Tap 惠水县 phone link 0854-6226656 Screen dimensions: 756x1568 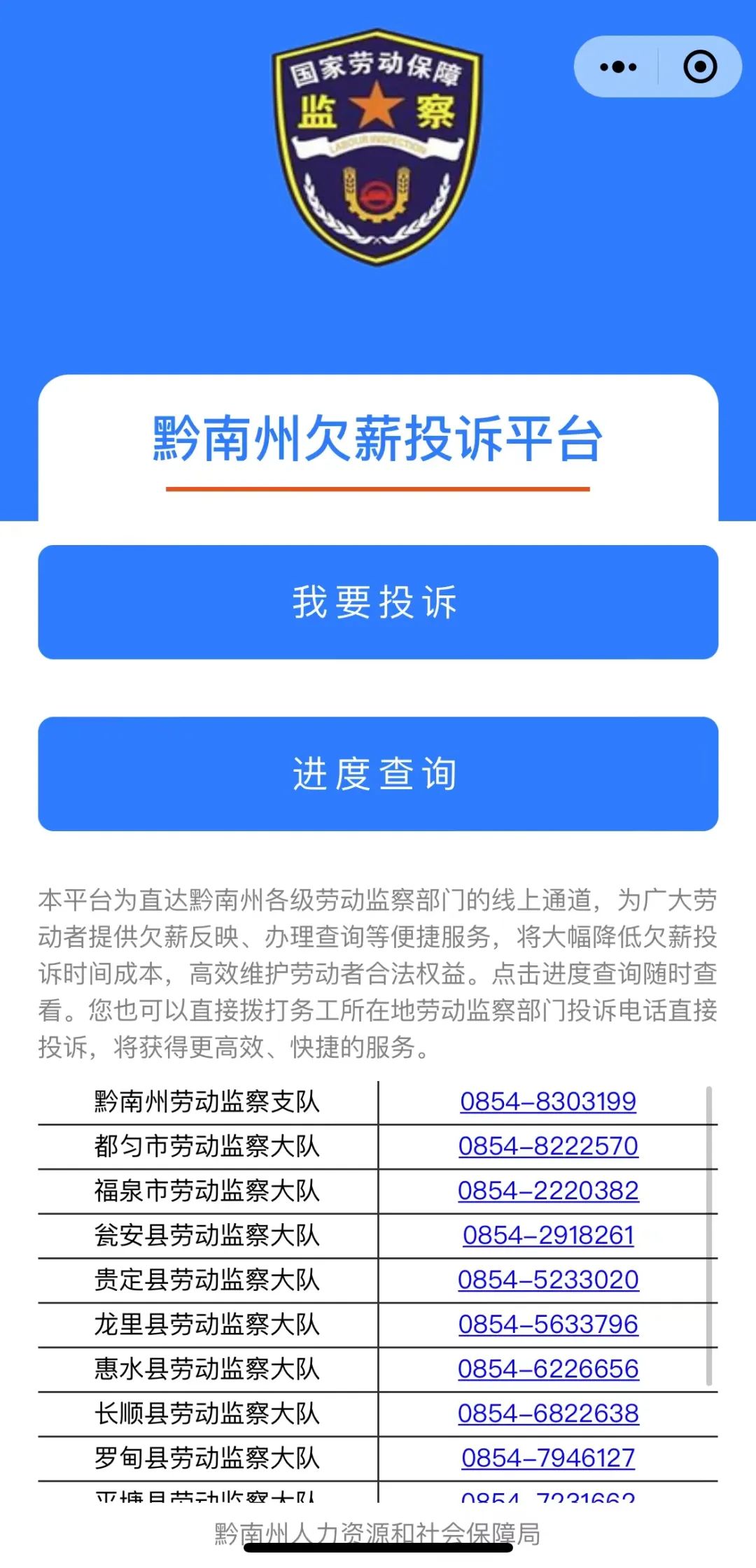(548, 1369)
